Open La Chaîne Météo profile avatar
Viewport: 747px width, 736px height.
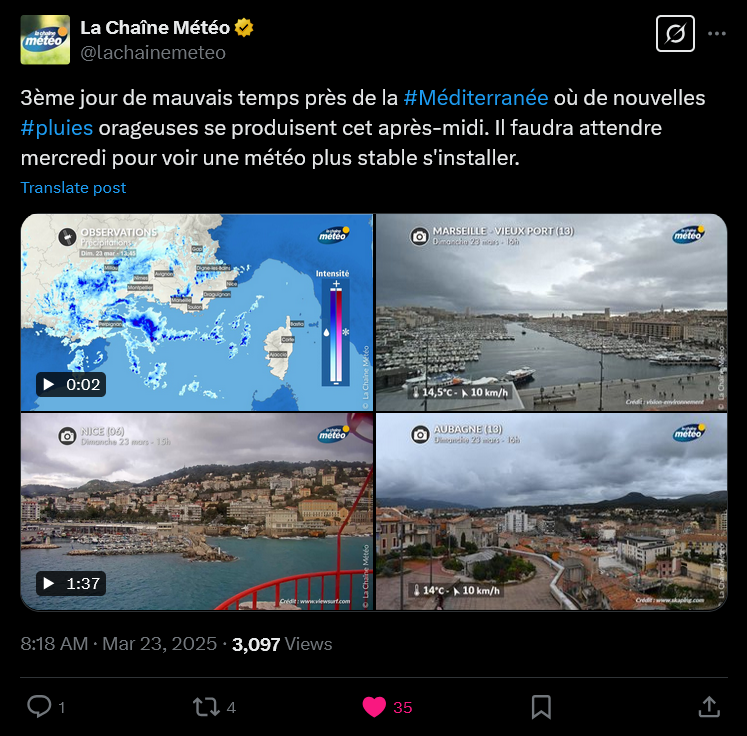(x=45, y=40)
